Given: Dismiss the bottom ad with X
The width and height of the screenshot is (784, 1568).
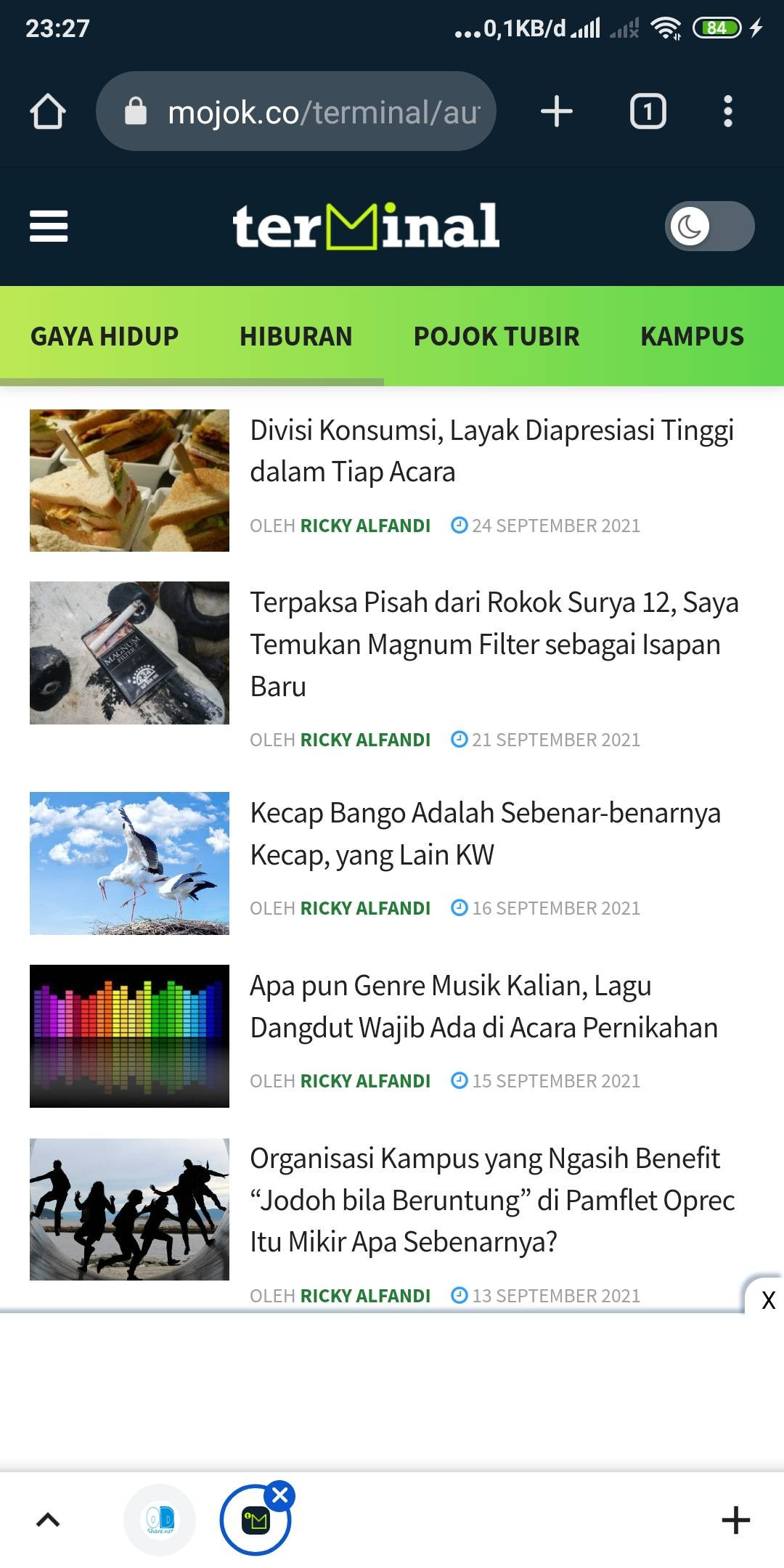Looking at the screenshot, I should 768,1300.
